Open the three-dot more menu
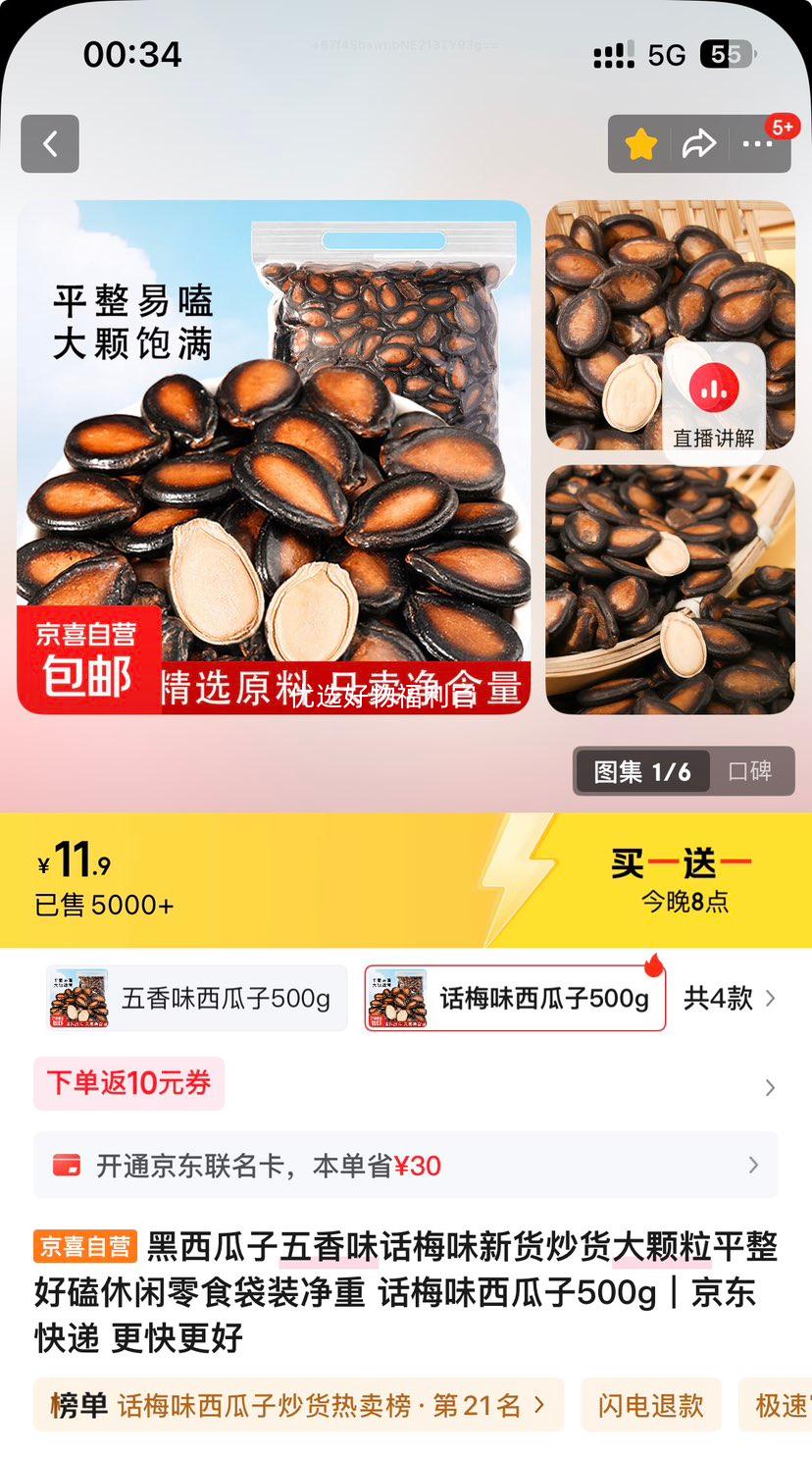Screen dimensions: 812x1458 click(757, 145)
